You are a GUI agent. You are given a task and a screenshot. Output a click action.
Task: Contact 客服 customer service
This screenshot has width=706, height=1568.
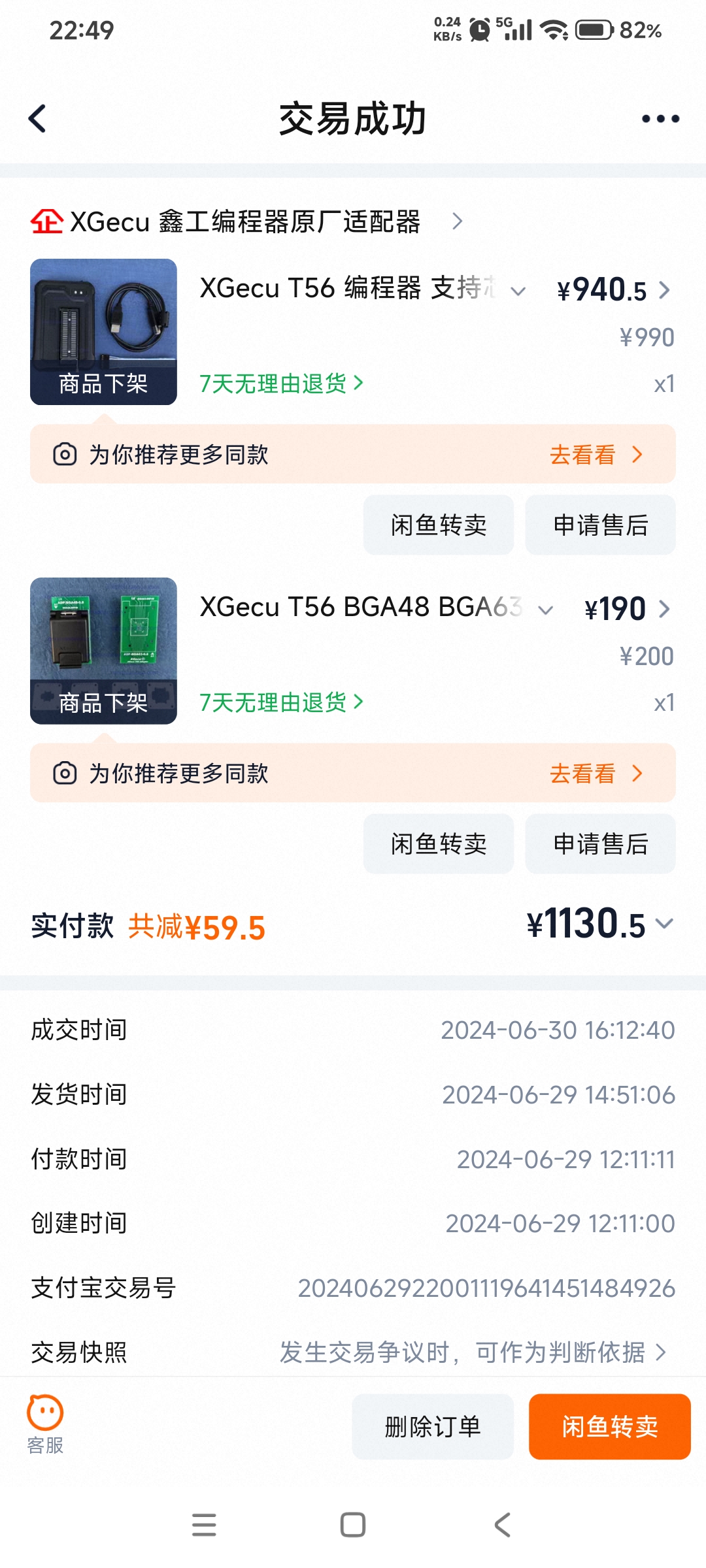pyautogui.click(x=45, y=1424)
